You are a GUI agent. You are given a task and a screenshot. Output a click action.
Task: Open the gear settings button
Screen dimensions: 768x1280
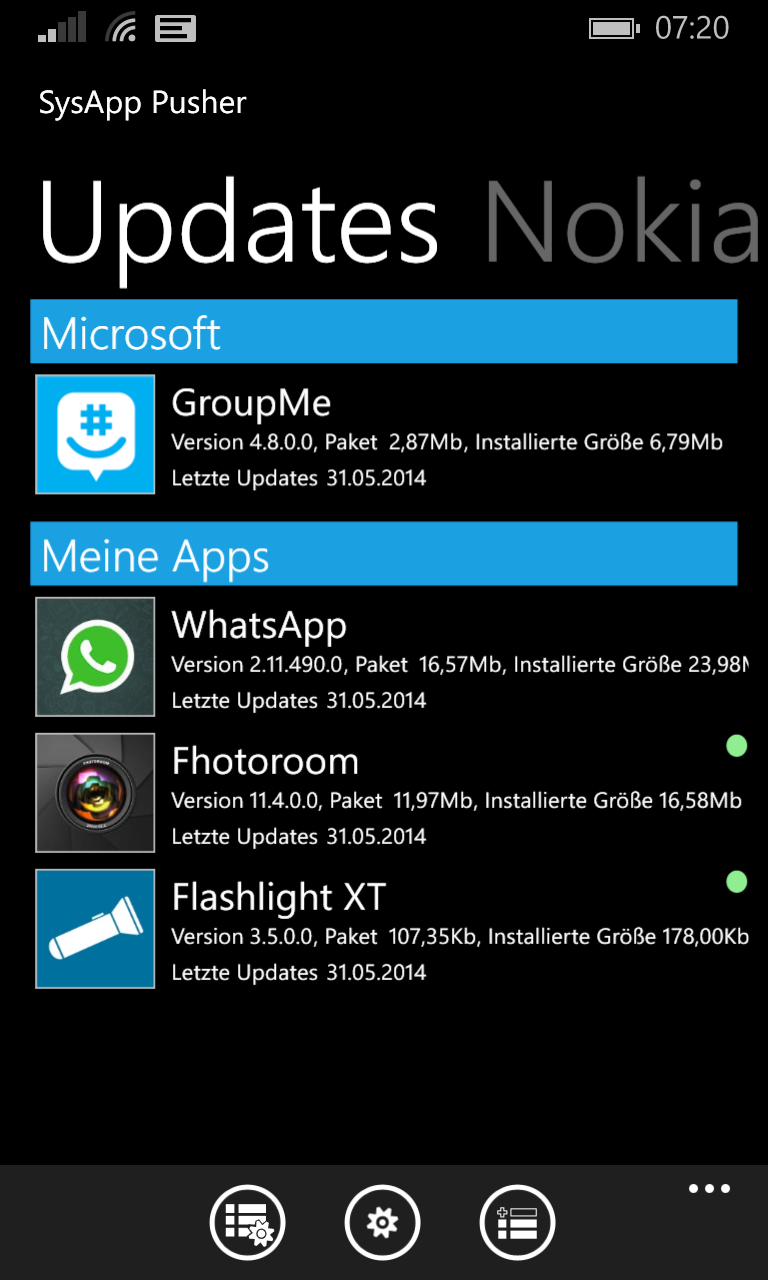(x=382, y=1222)
